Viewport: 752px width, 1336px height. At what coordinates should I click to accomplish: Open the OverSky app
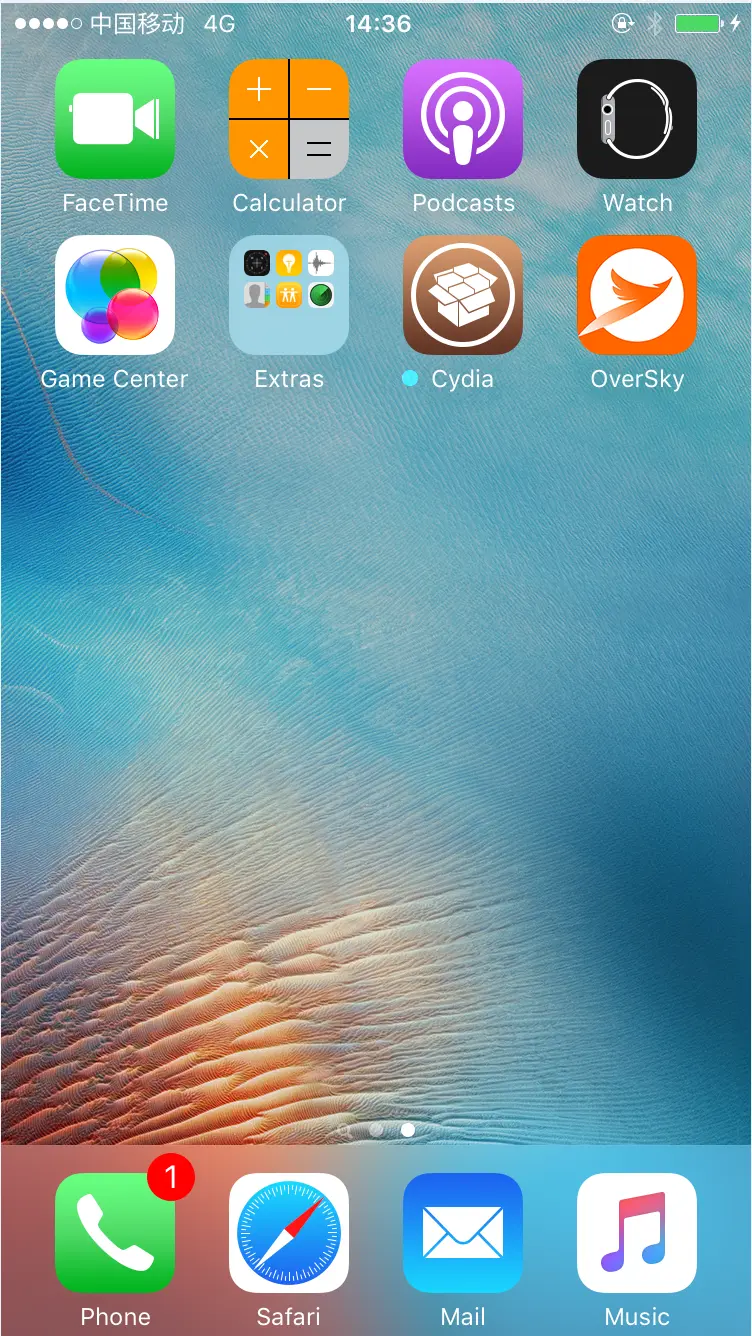637,295
